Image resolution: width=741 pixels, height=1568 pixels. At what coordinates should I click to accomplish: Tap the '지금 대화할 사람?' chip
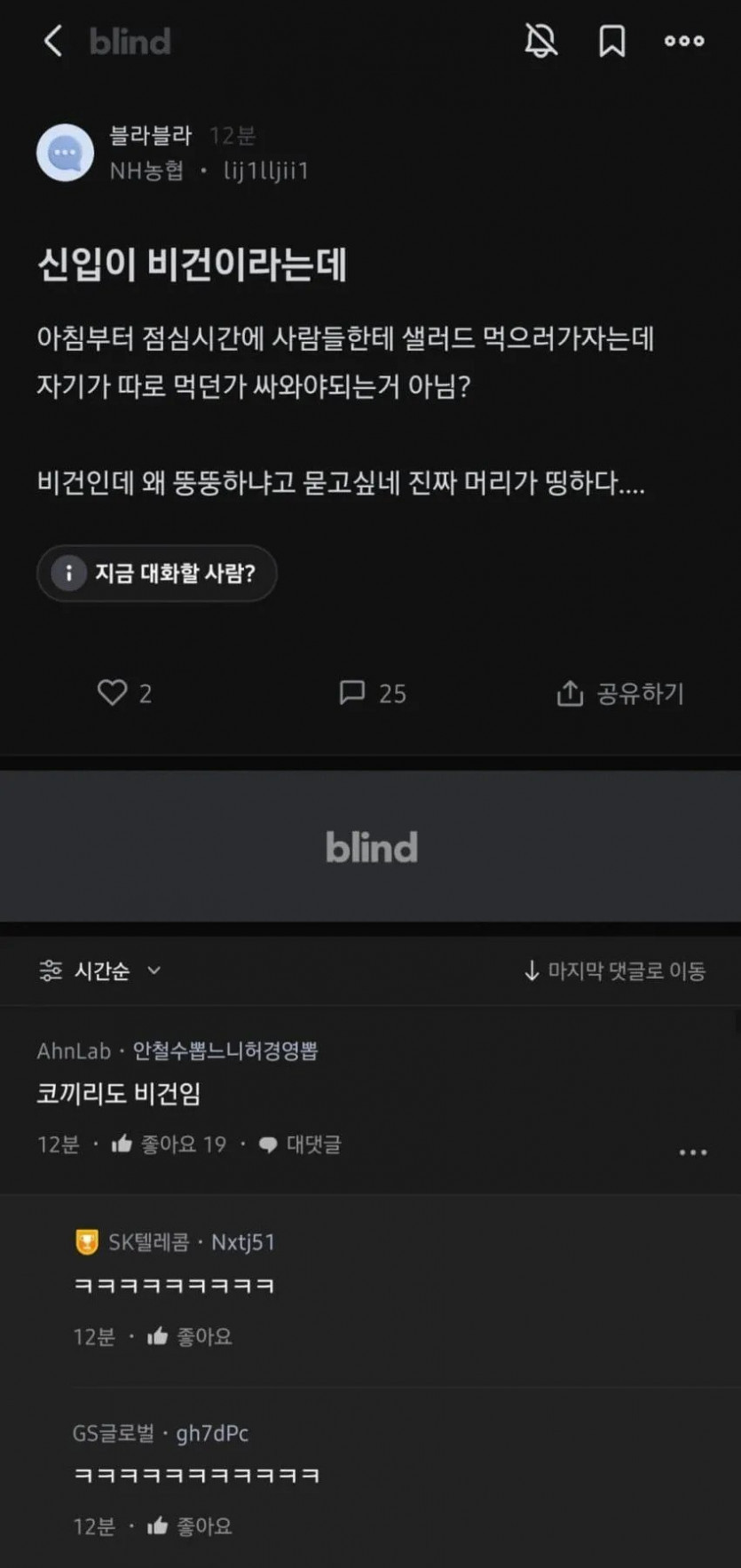(x=157, y=574)
